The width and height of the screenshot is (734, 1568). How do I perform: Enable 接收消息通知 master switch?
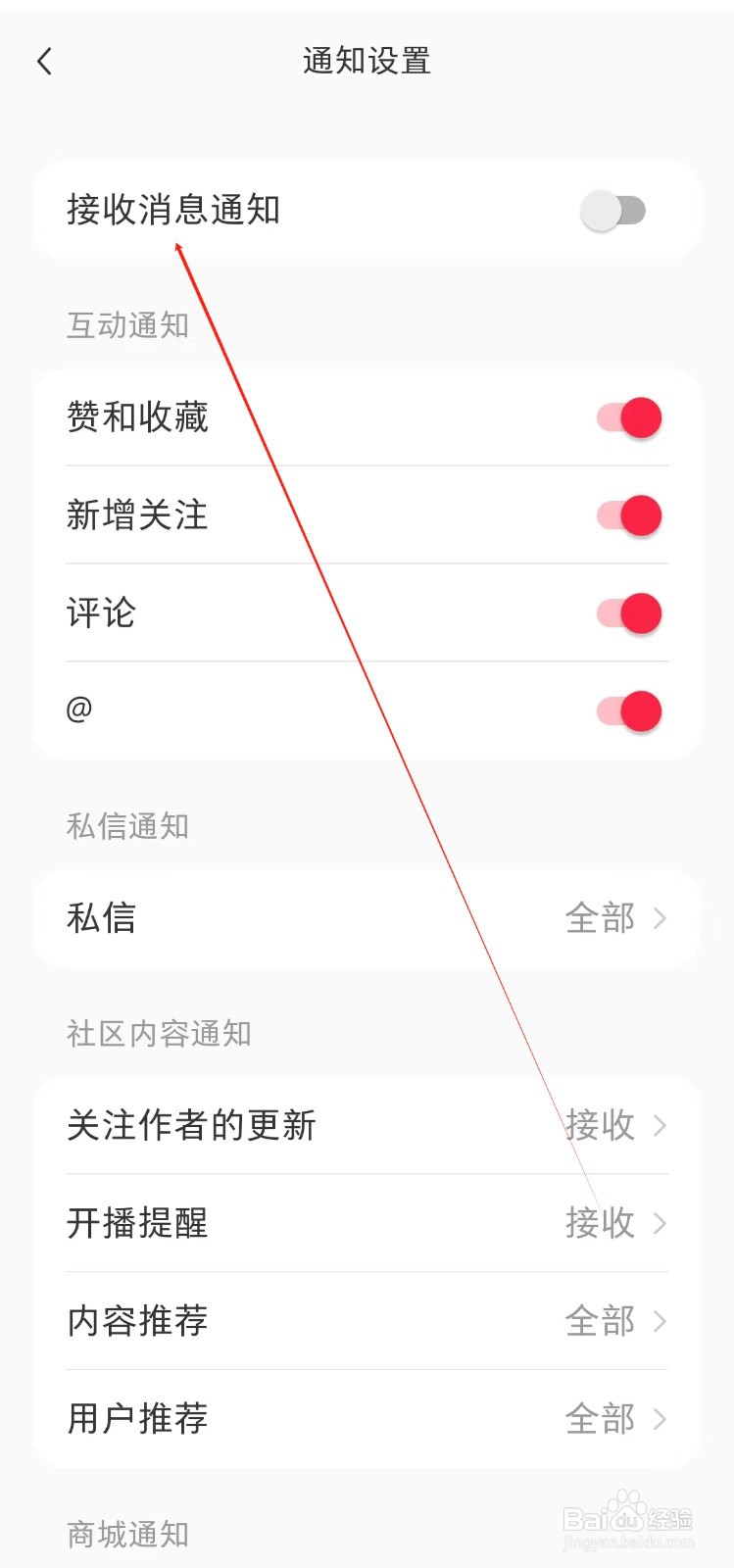click(x=615, y=210)
